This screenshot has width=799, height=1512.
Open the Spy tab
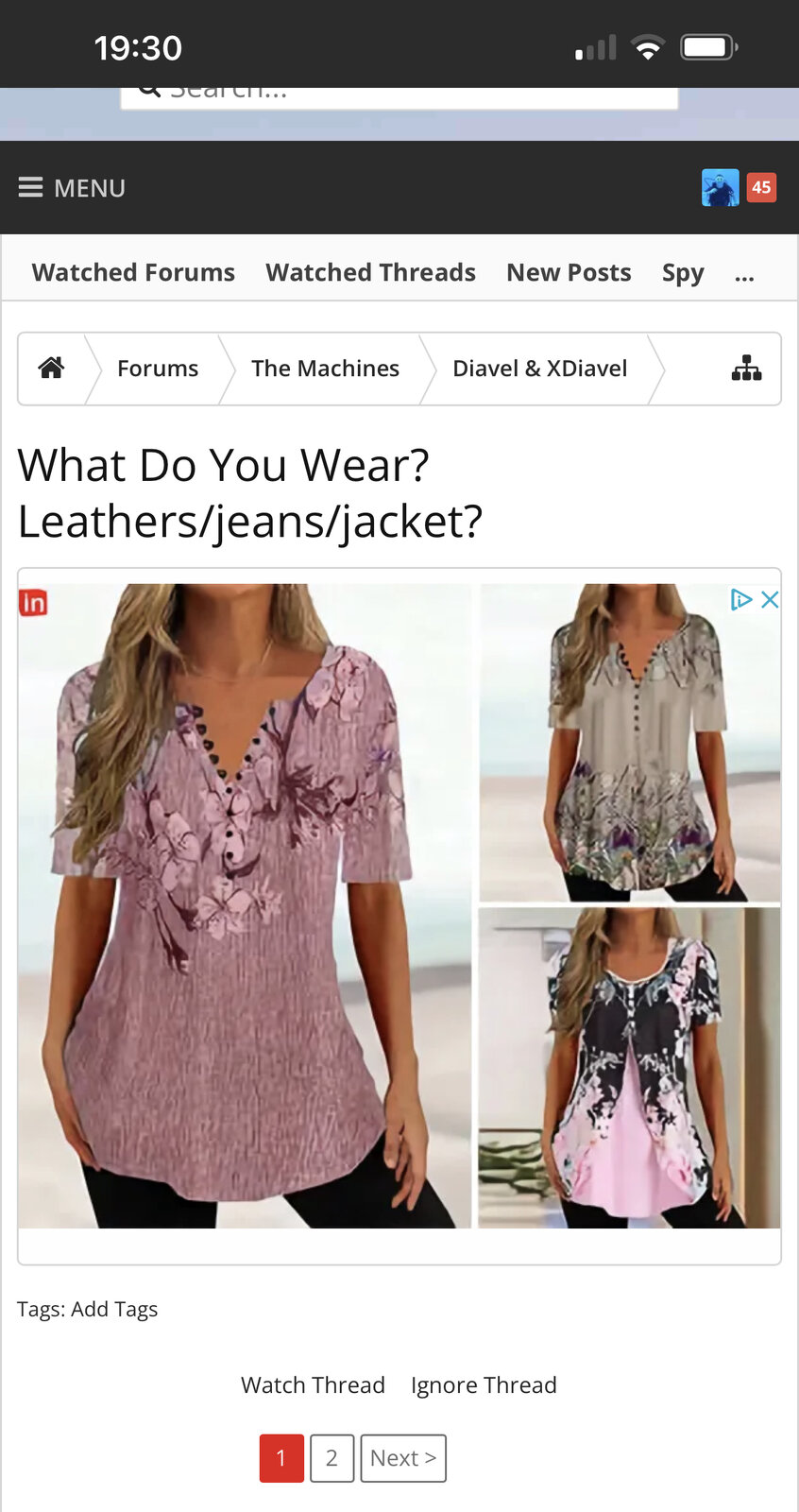(x=683, y=272)
